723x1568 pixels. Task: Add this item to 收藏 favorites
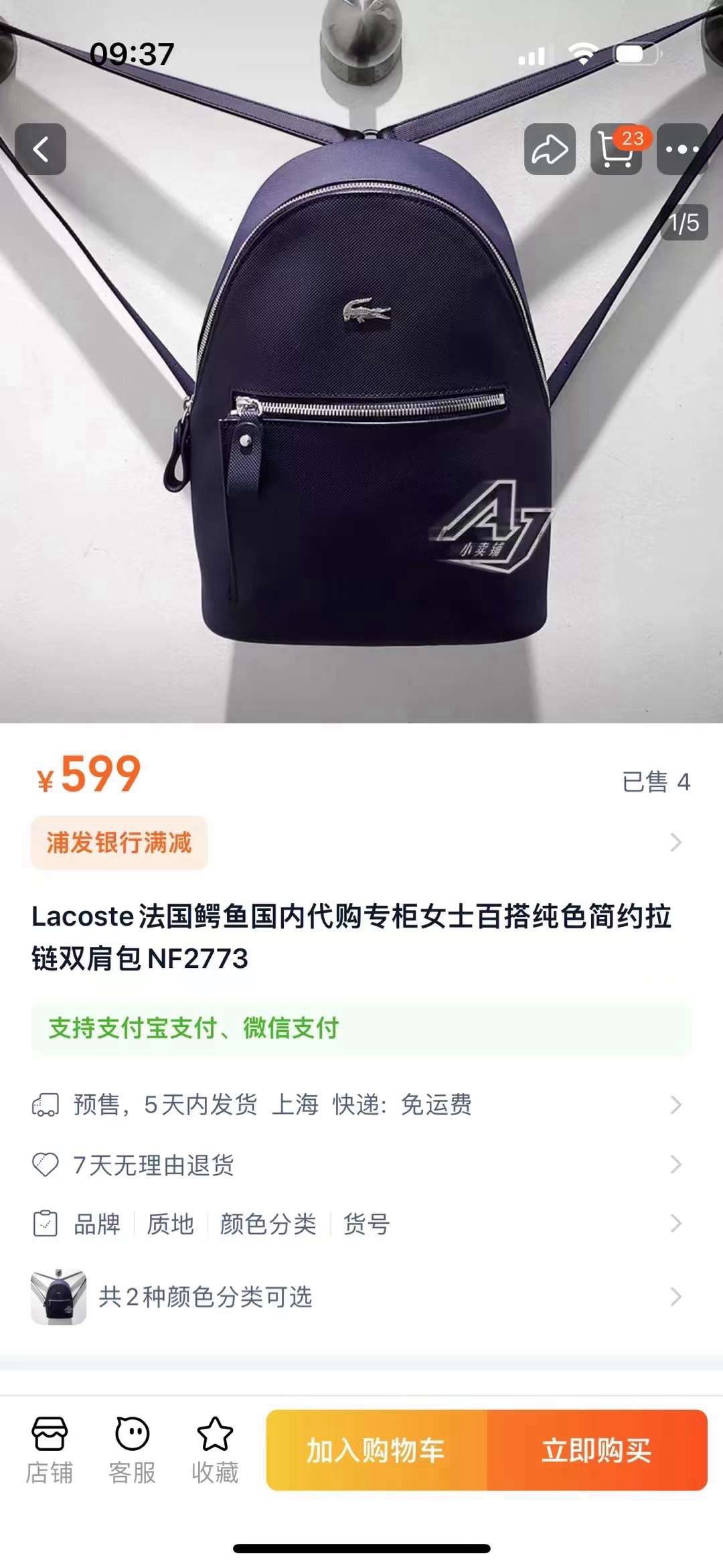(215, 1450)
